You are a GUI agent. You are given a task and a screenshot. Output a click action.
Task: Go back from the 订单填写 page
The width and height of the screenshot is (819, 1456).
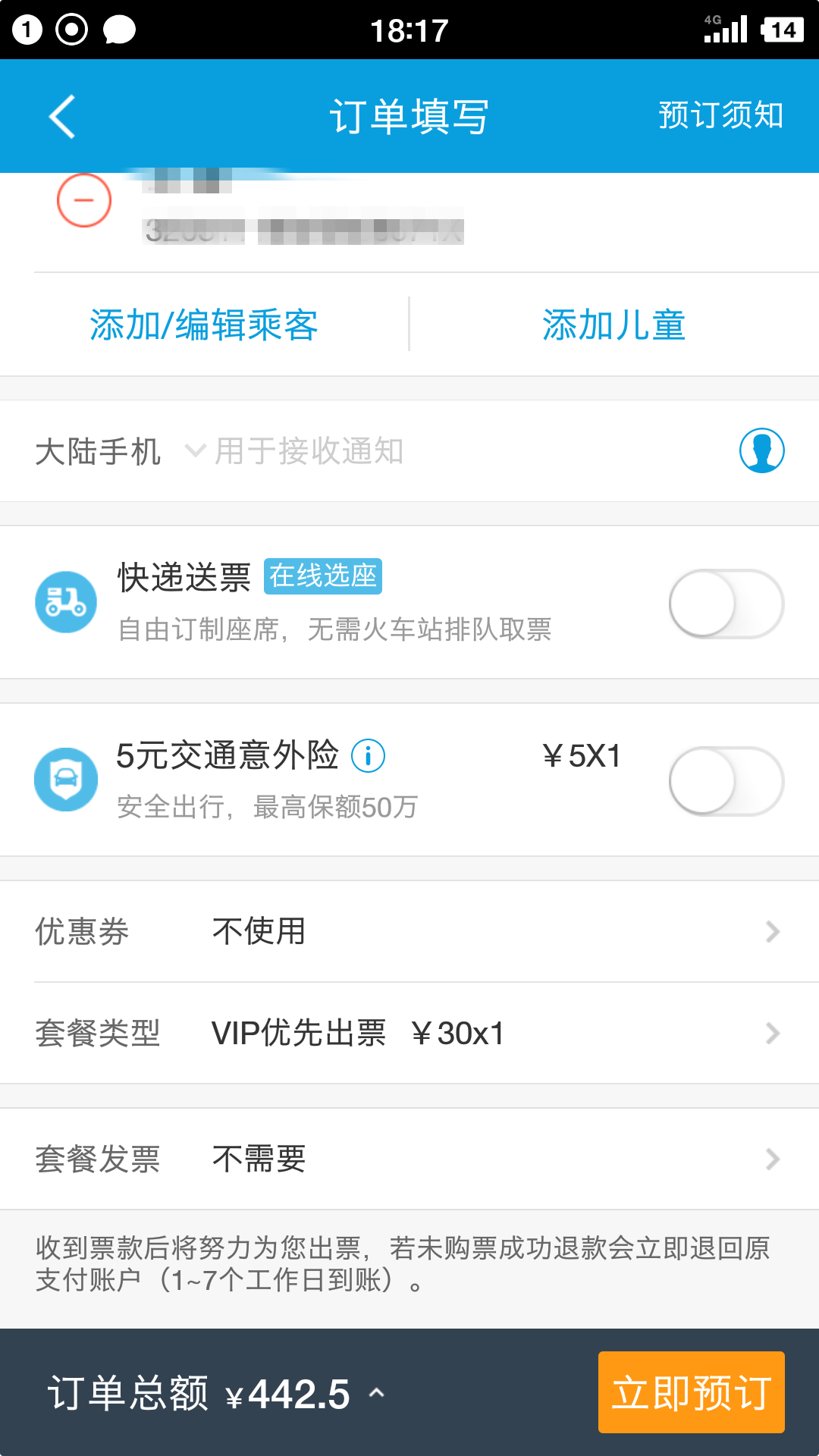(x=62, y=117)
